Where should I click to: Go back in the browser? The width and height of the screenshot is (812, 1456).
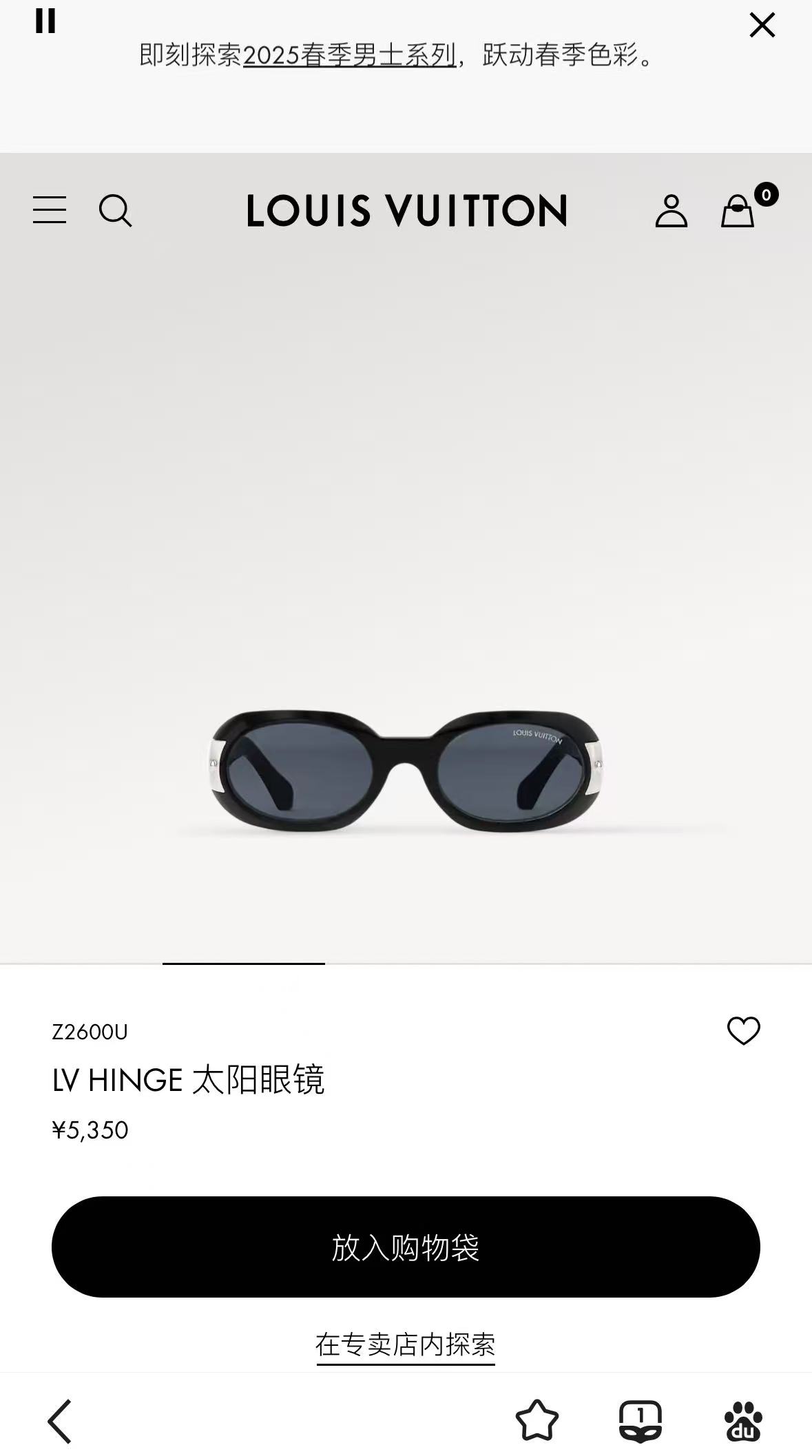pyautogui.click(x=60, y=1421)
